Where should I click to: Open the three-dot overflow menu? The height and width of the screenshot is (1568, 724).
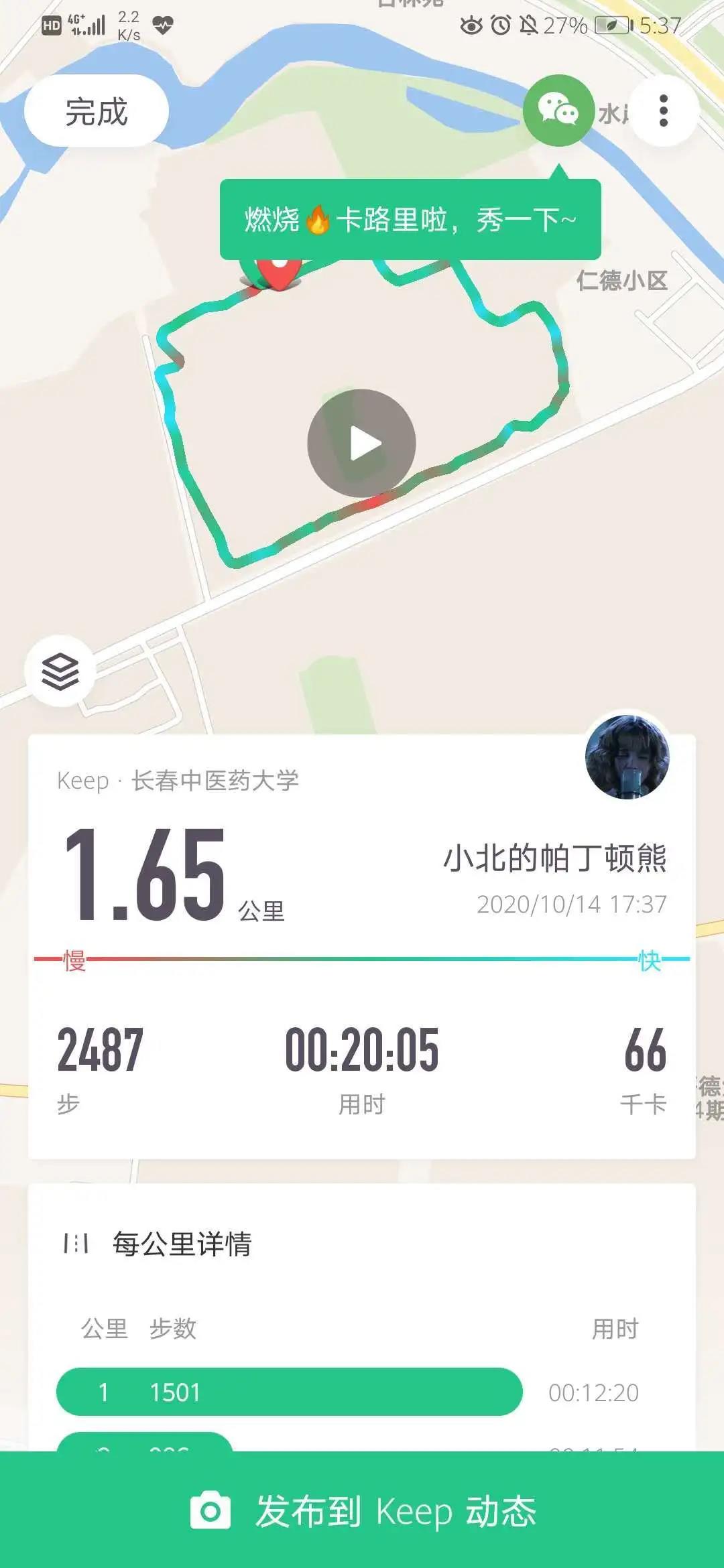[x=663, y=111]
